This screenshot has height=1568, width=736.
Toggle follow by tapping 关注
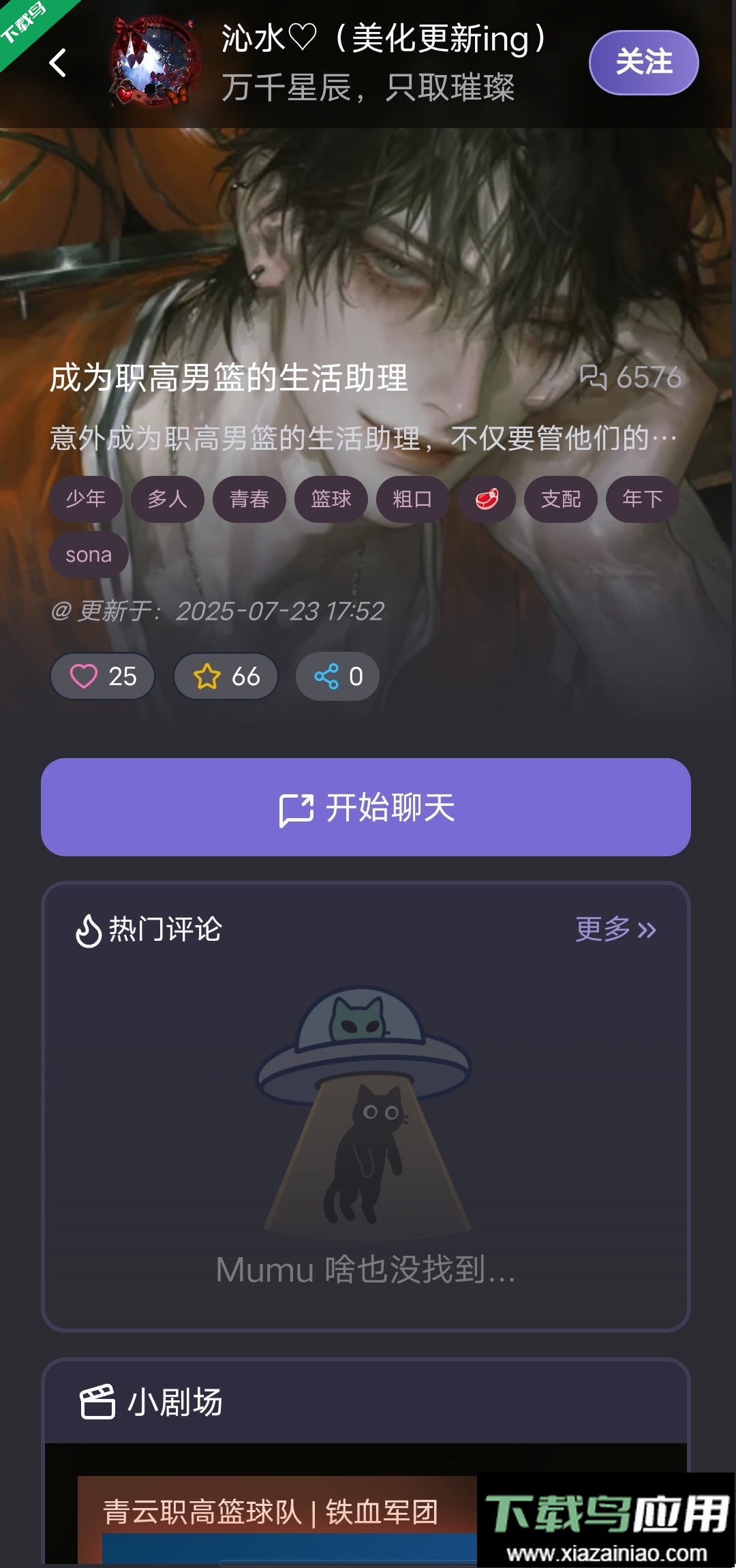tap(643, 62)
